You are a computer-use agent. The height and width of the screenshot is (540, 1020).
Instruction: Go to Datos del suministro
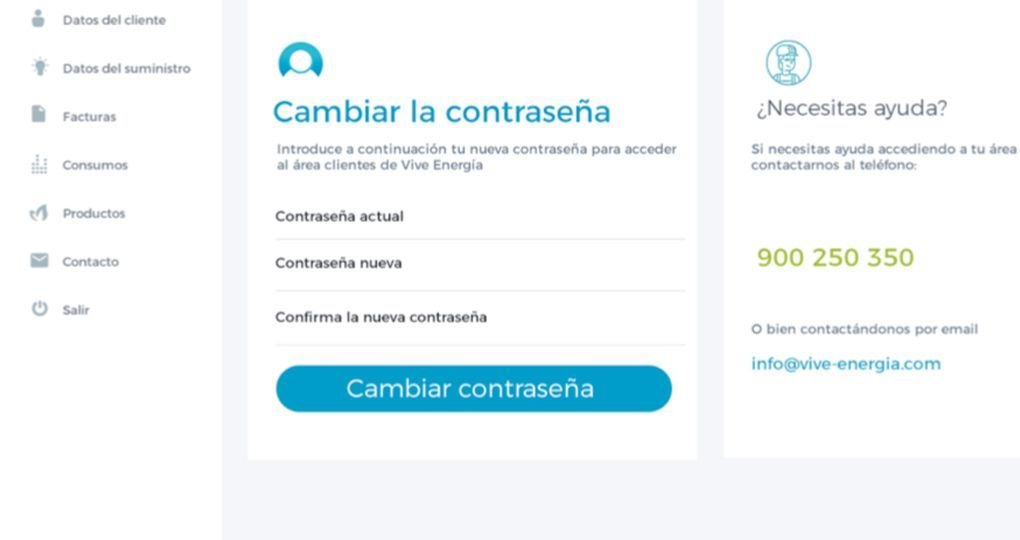tap(125, 68)
